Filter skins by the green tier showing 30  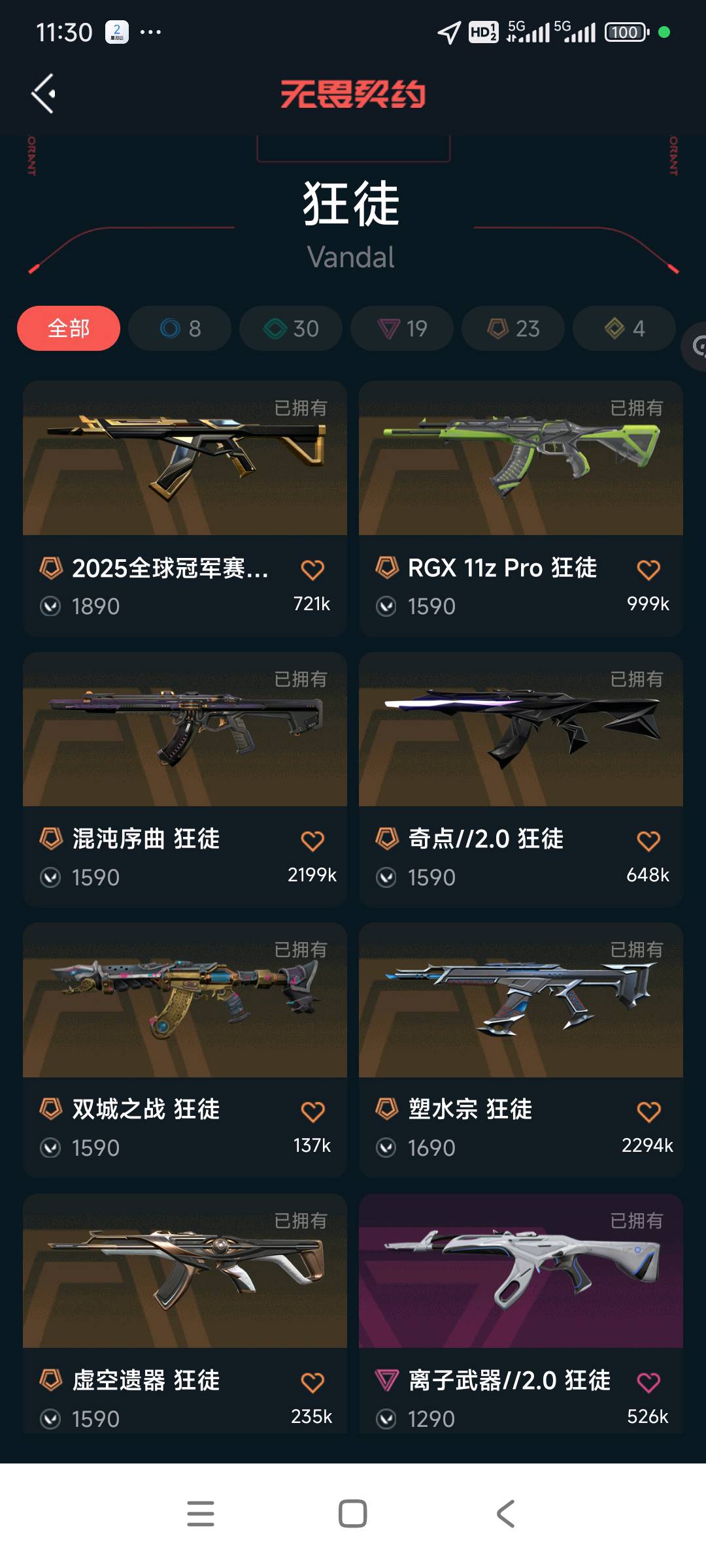click(x=291, y=328)
